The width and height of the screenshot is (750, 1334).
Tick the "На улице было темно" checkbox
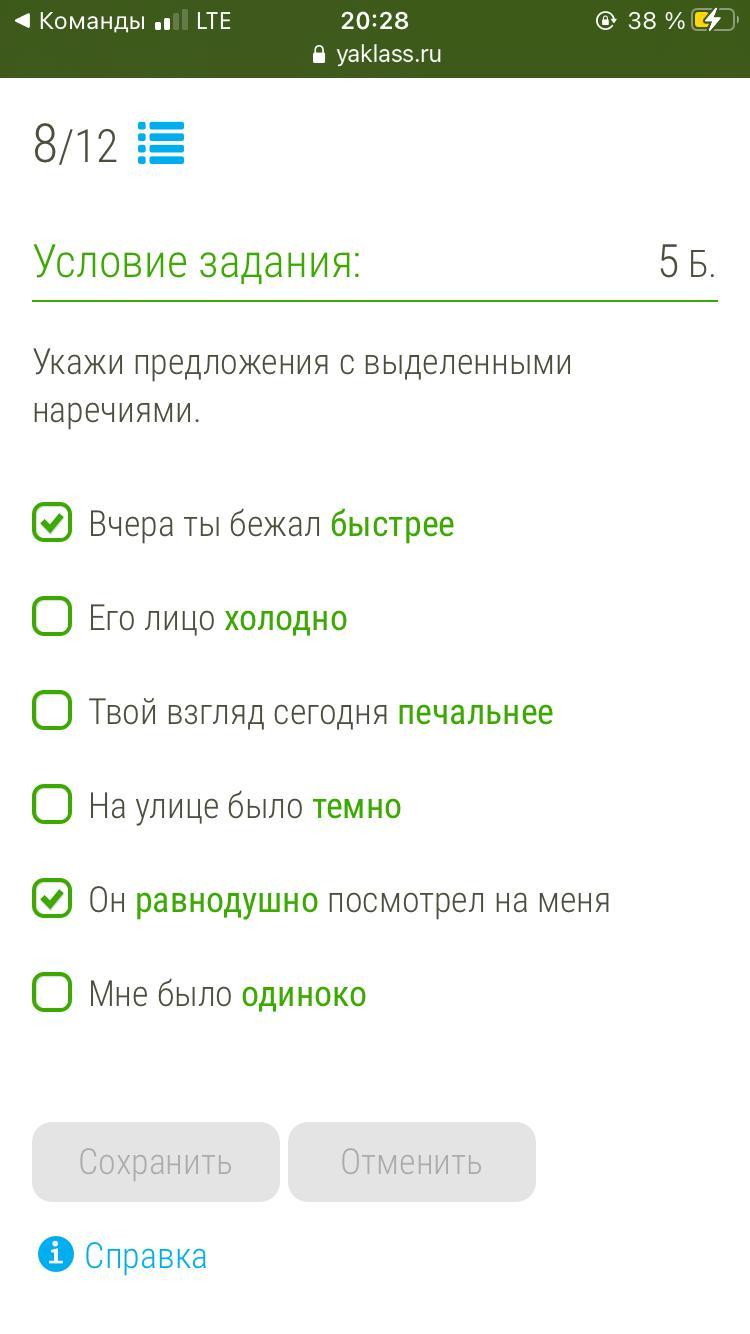pyautogui.click(x=52, y=805)
